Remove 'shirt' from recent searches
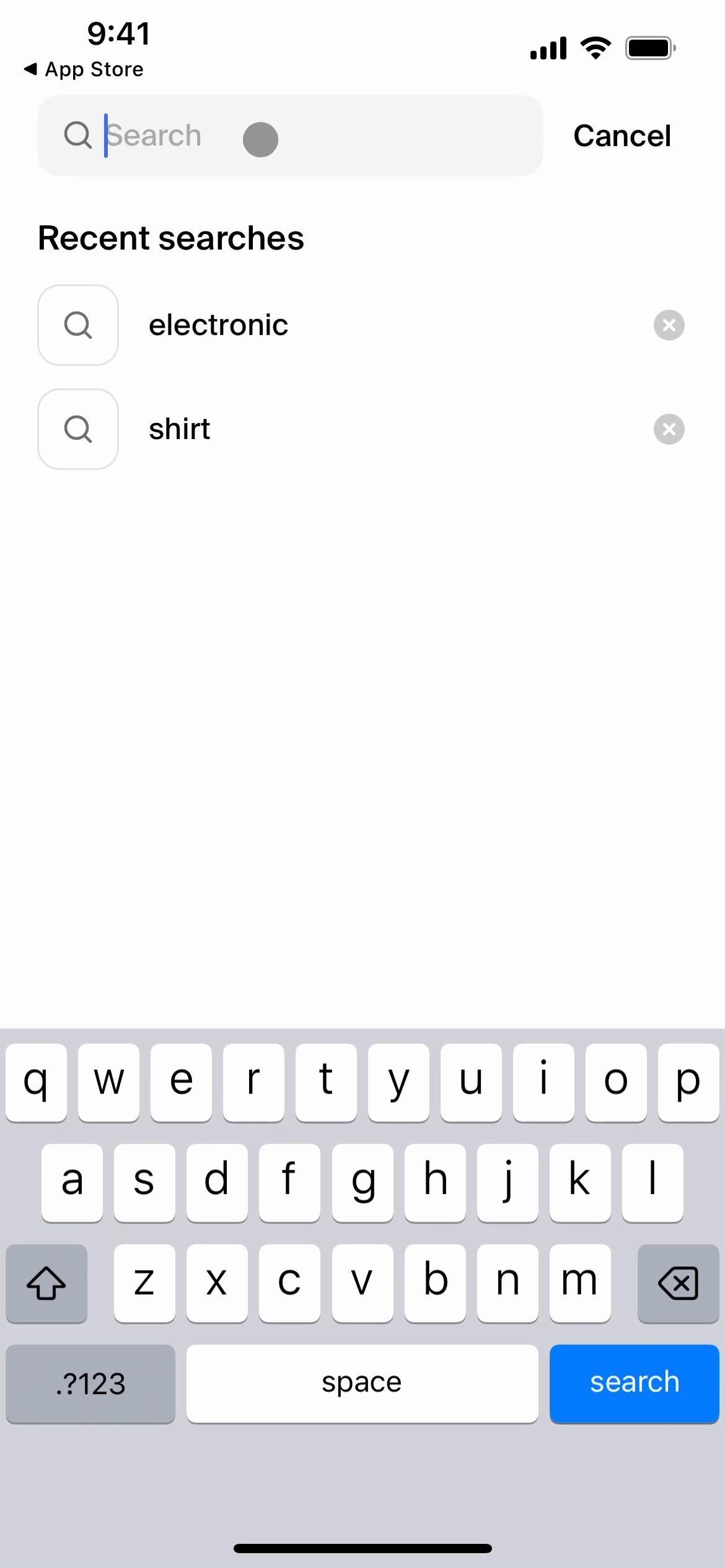This screenshot has width=725, height=1568. pos(669,429)
